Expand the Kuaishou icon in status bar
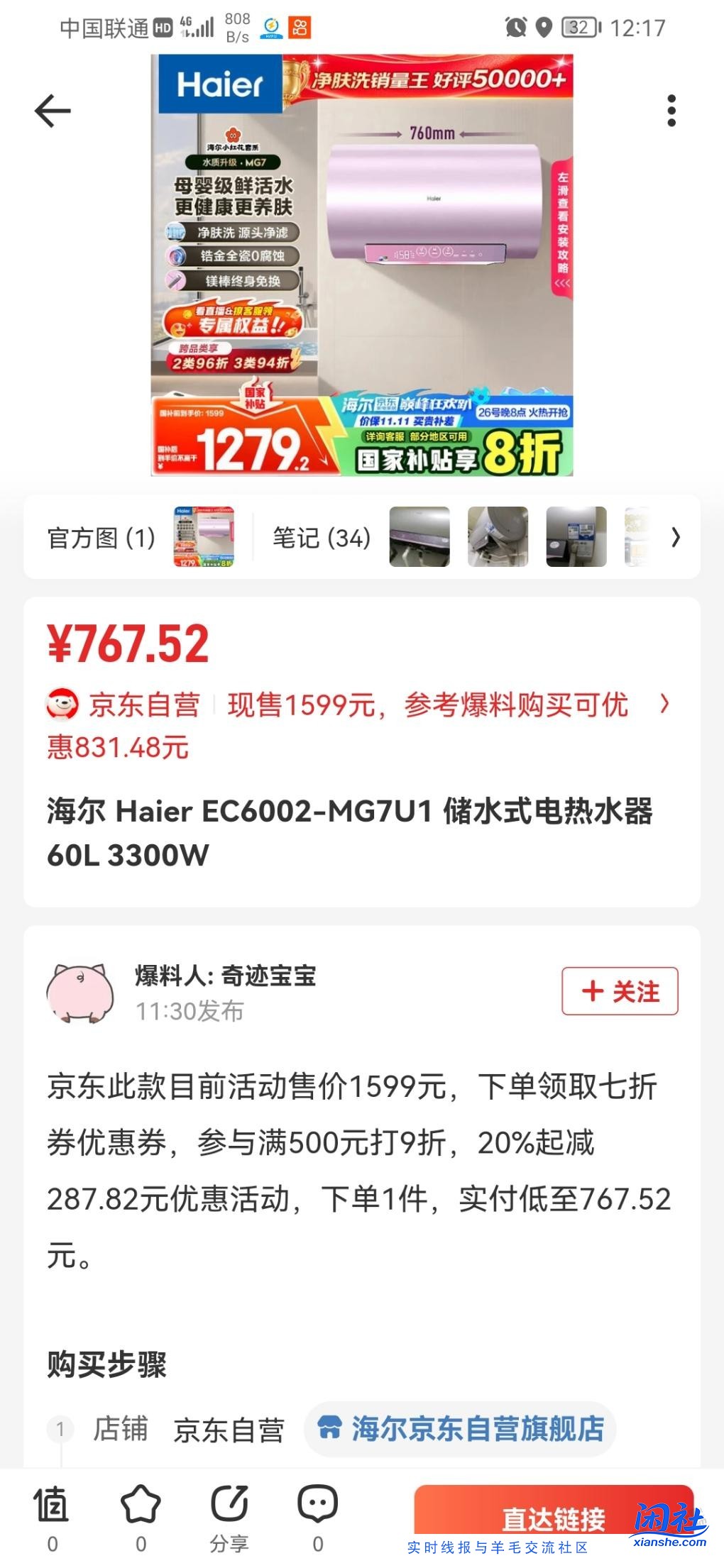Image resolution: width=724 pixels, height=1568 pixels. (301, 28)
